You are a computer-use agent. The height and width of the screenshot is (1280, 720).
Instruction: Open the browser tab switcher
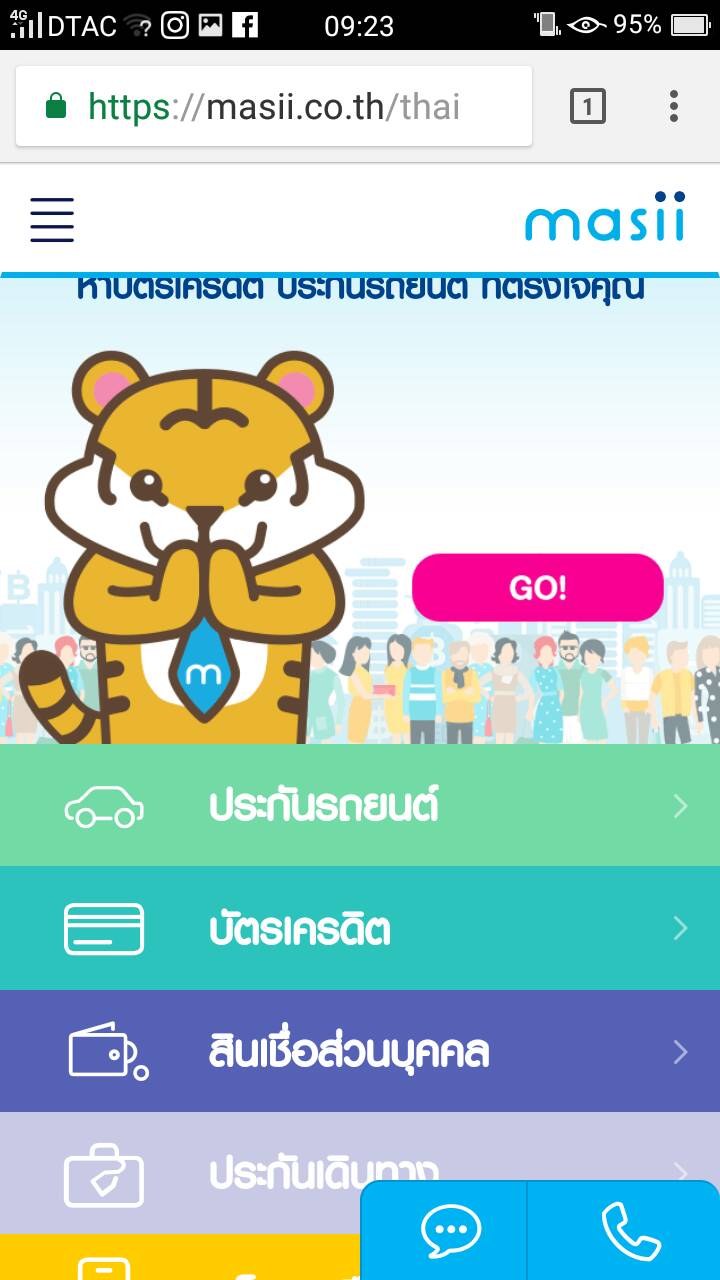click(588, 106)
